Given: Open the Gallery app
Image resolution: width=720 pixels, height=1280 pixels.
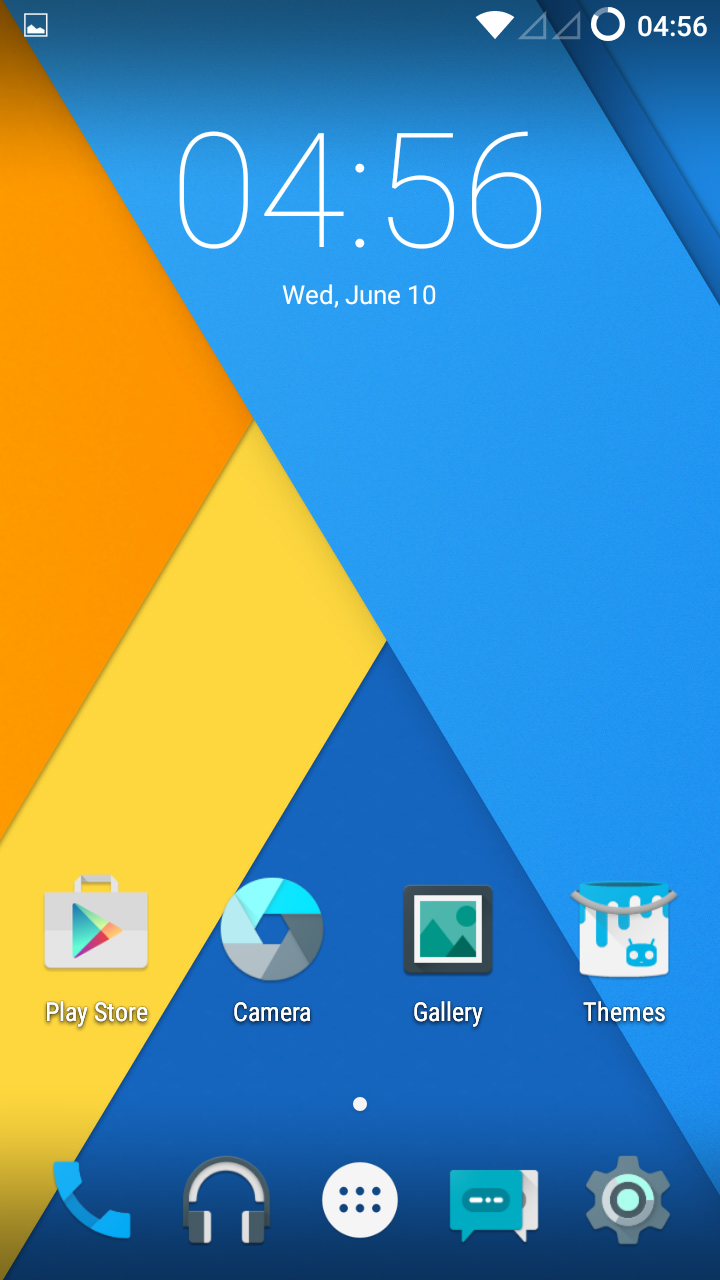Looking at the screenshot, I should pyautogui.click(x=447, y=928).
